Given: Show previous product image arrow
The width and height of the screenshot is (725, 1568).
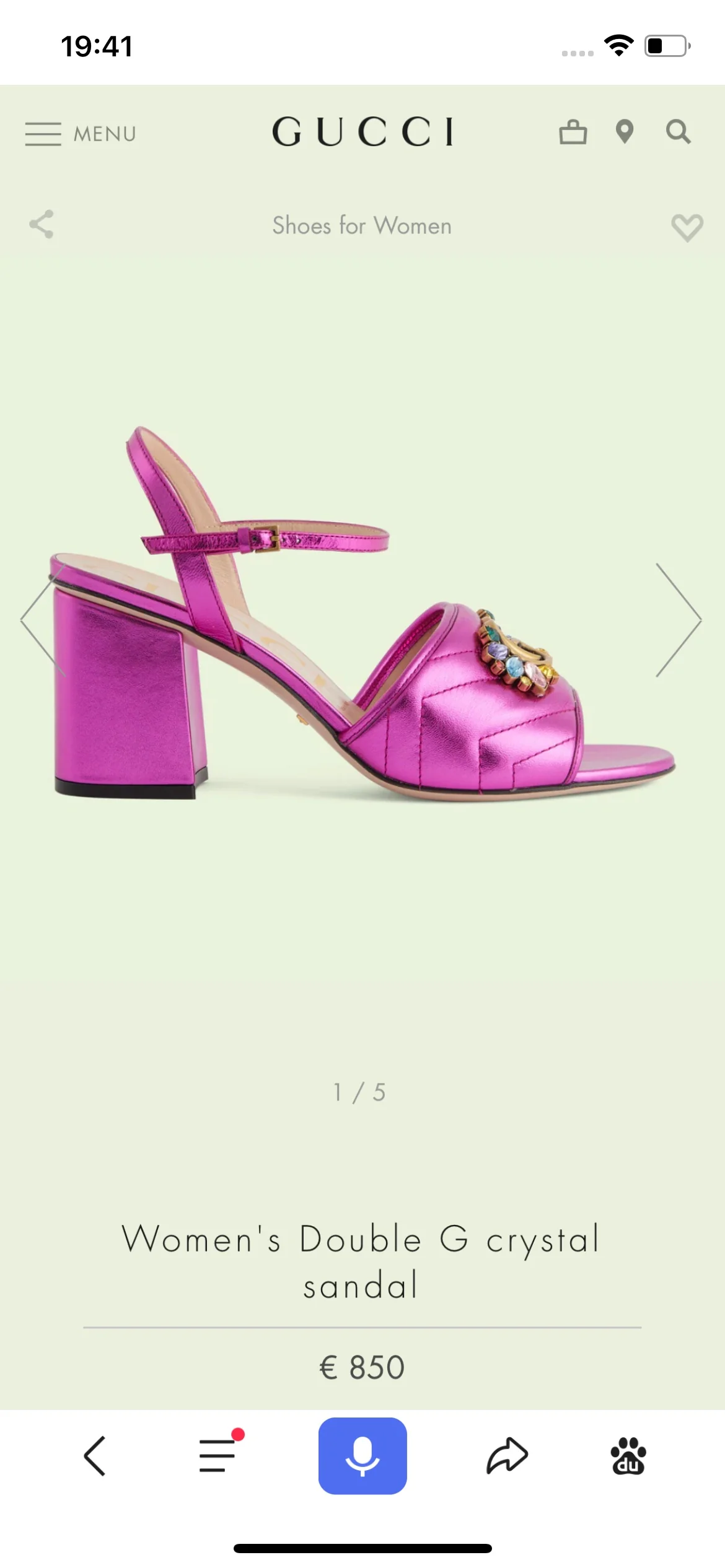Looking at the screenshot, I should tap(42, 620).
